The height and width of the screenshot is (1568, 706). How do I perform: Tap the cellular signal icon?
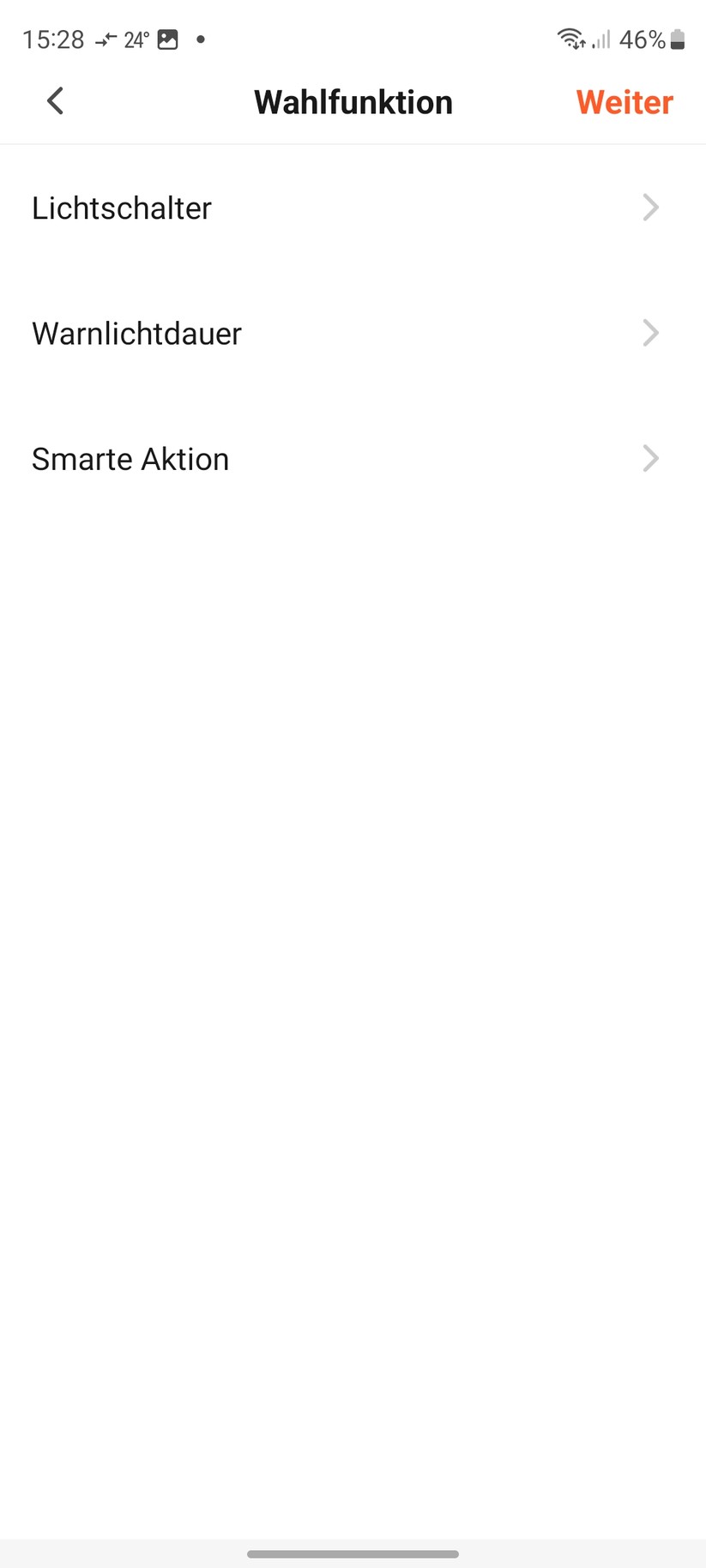click(600, 39)
